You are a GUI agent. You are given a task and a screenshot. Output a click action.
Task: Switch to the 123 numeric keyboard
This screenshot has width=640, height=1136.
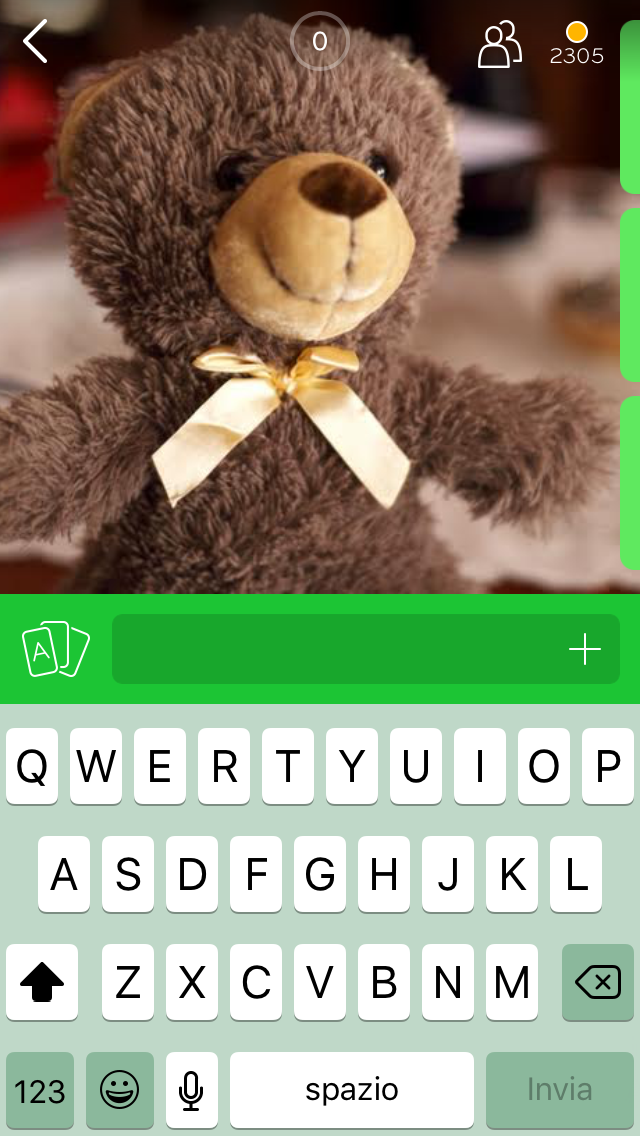click(x=40, y=1090)
